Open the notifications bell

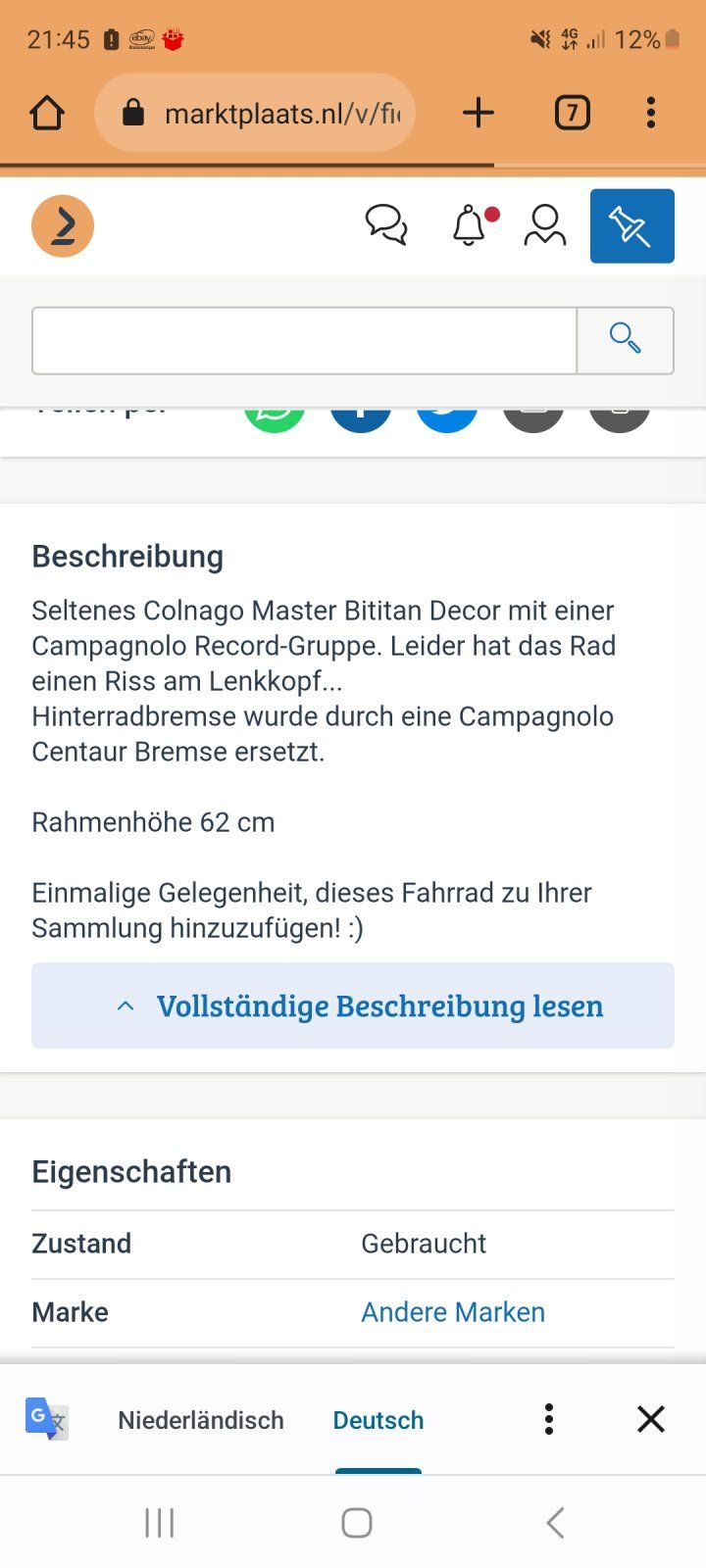click(x=470, y=225)
